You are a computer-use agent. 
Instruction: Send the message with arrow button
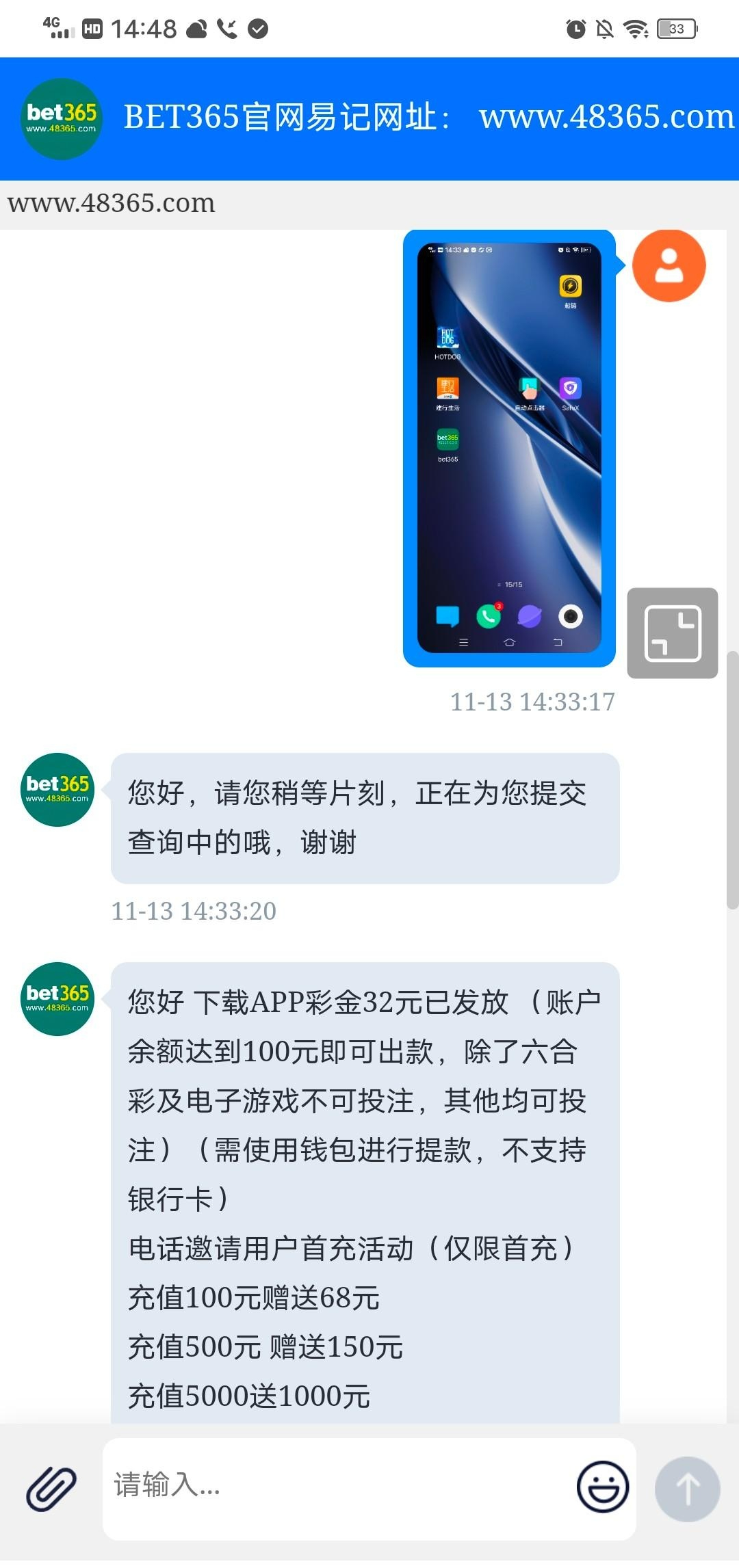coord(687,1488)
